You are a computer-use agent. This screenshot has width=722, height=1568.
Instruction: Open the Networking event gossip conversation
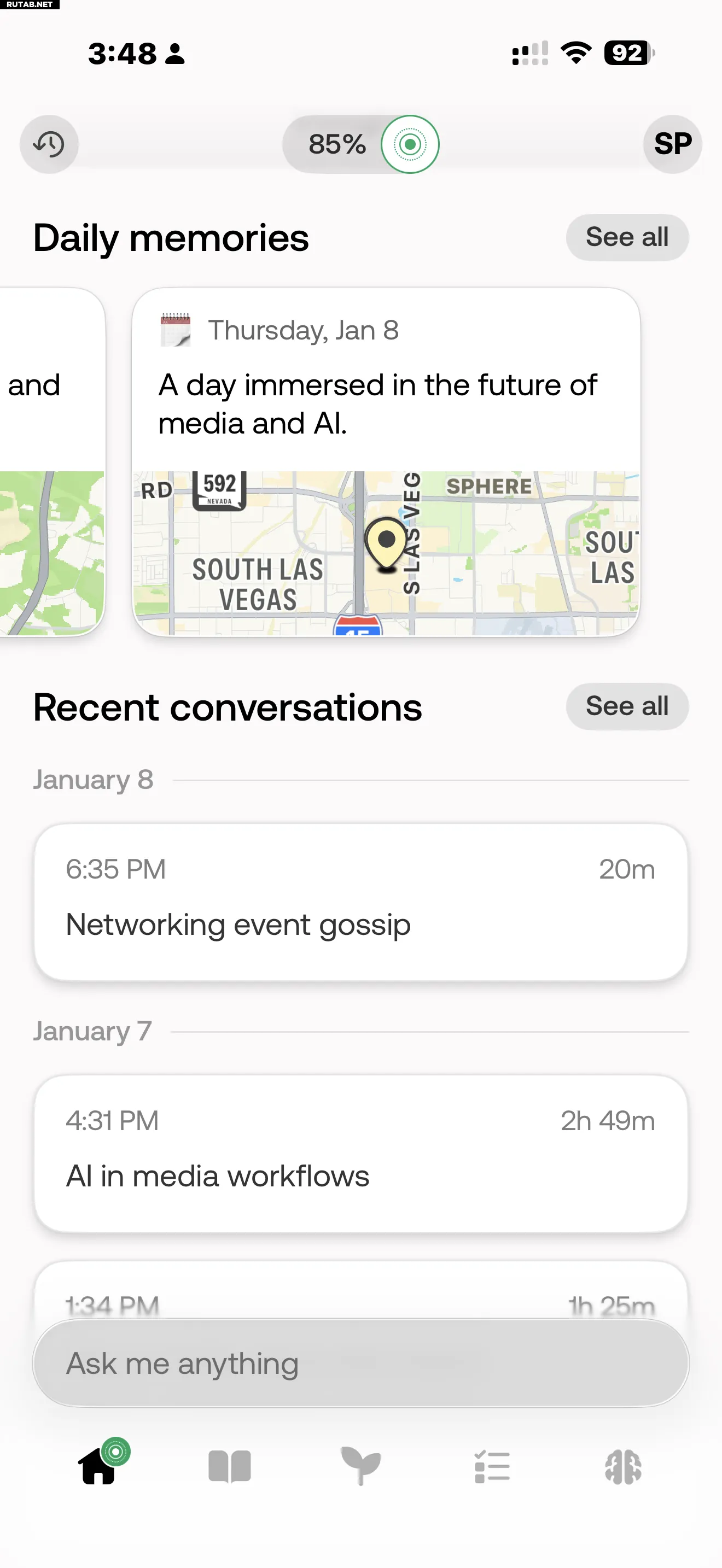[360, 902]
